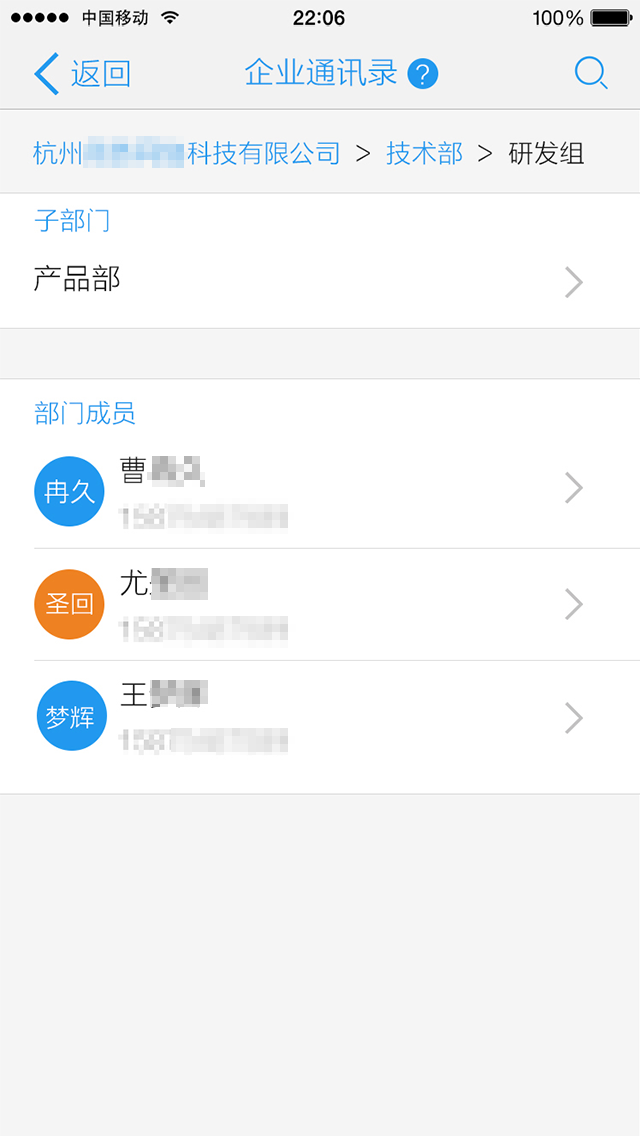This screenshot has width=640, height=1136.
Task: Navigate to 技术部 in the breadcrumb
Action: tap(424, 153)
